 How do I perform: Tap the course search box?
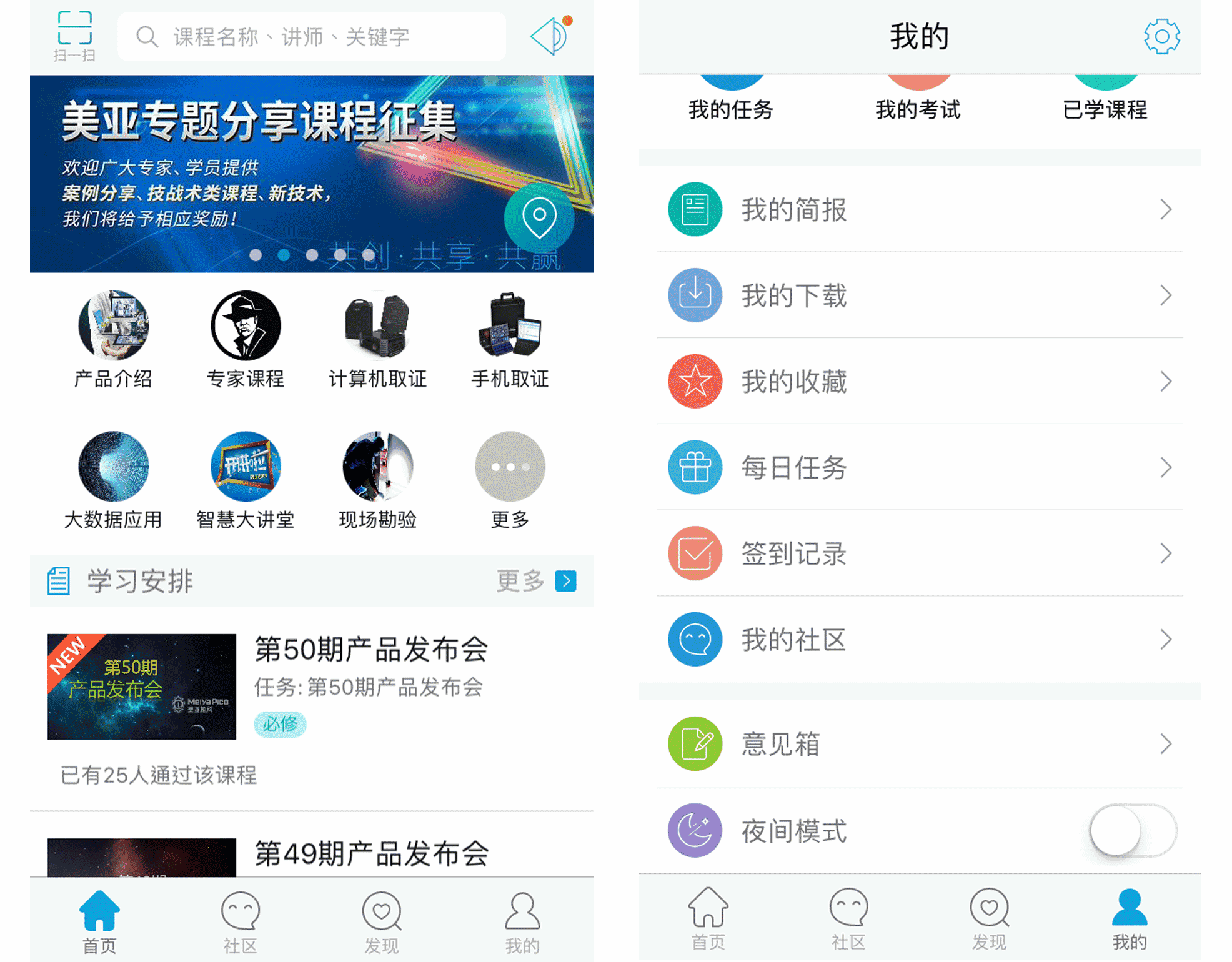[x=311, y=37]
